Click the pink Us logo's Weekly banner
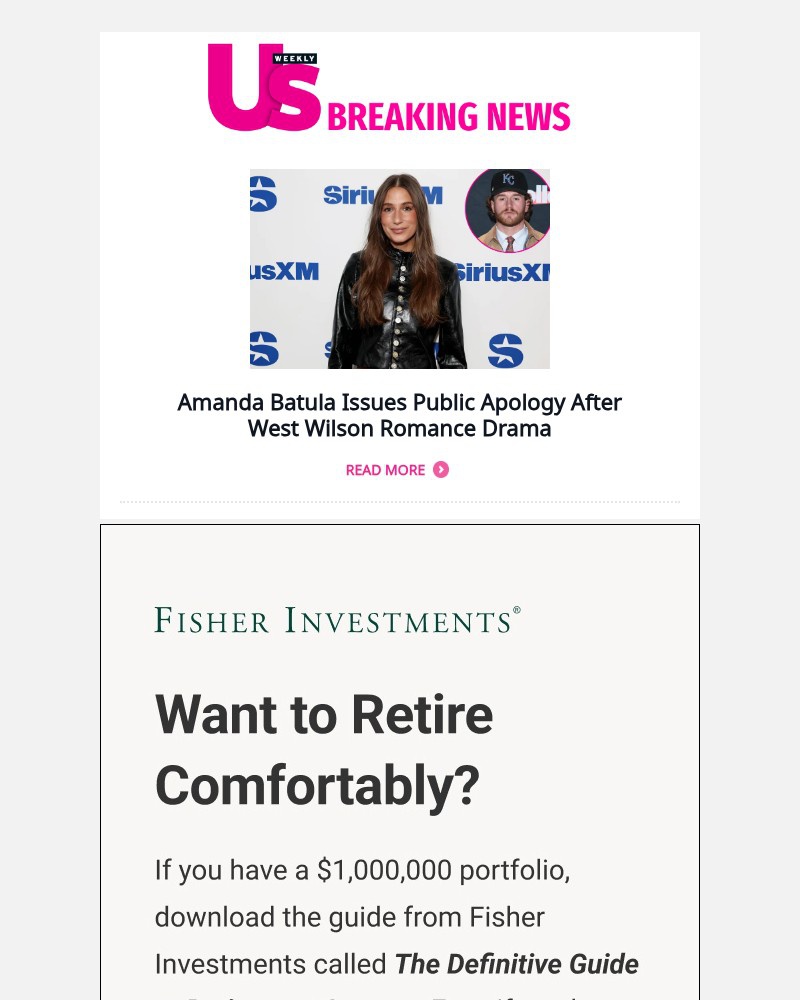The height and width of the screenshot is (1000, 800). (x=297, y=57)
